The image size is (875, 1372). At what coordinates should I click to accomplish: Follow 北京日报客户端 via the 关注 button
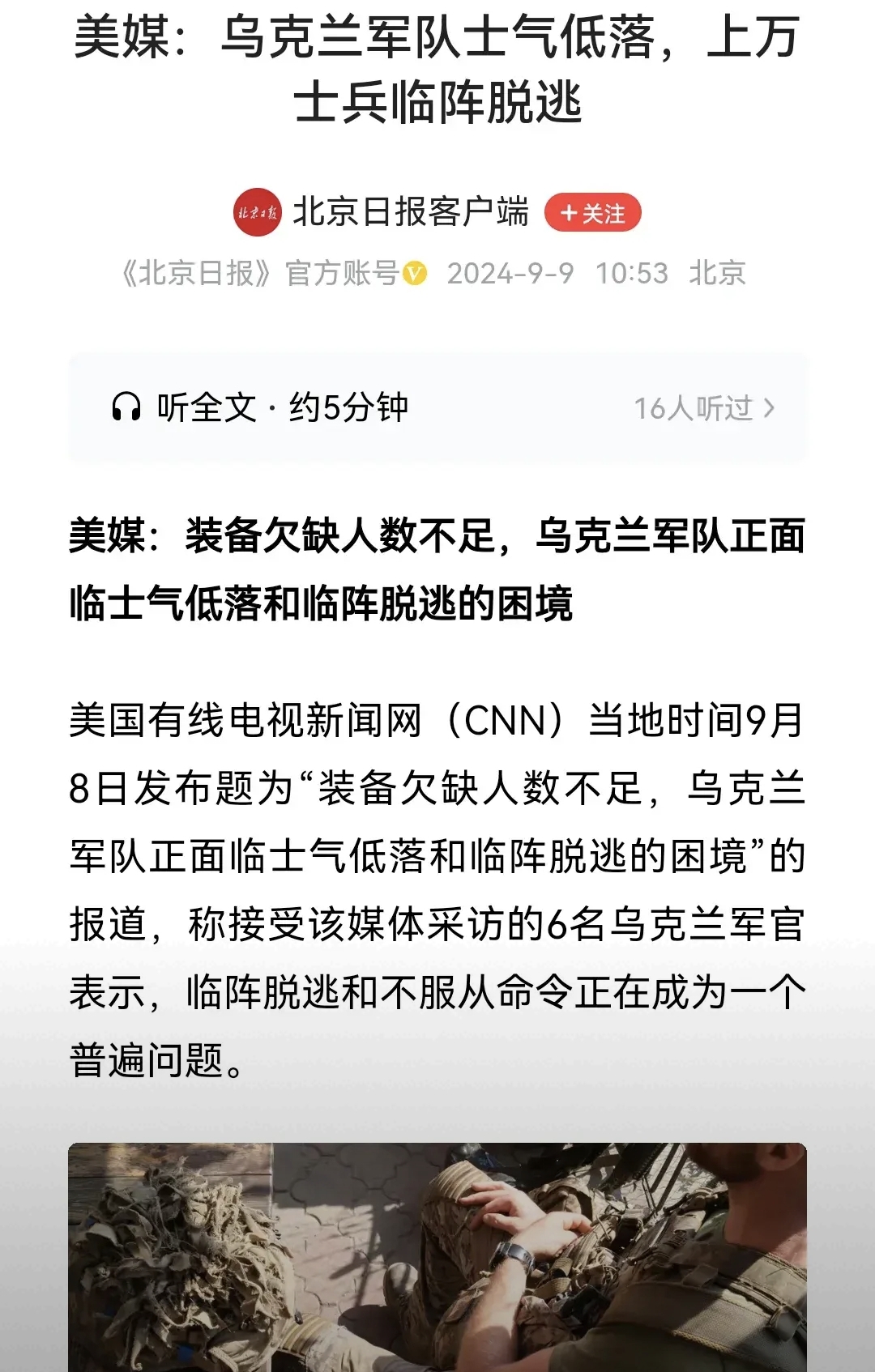point(594,211)
